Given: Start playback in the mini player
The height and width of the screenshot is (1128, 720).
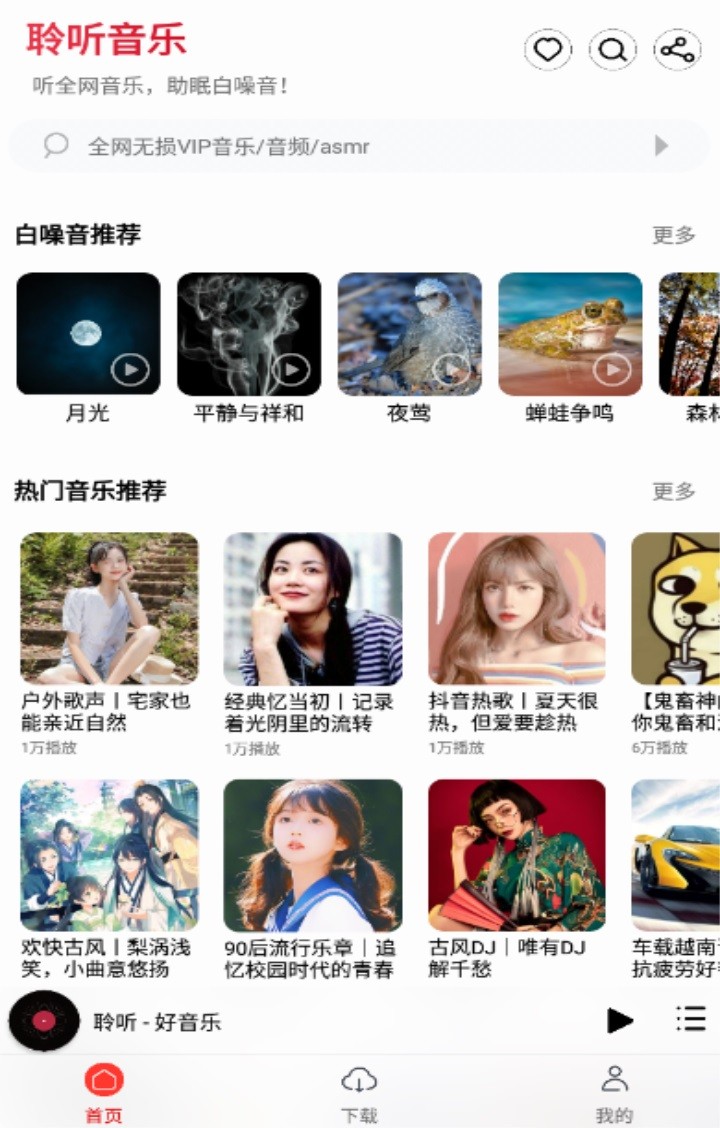Looking at the screenshot, I should (x=620, y=1021).
